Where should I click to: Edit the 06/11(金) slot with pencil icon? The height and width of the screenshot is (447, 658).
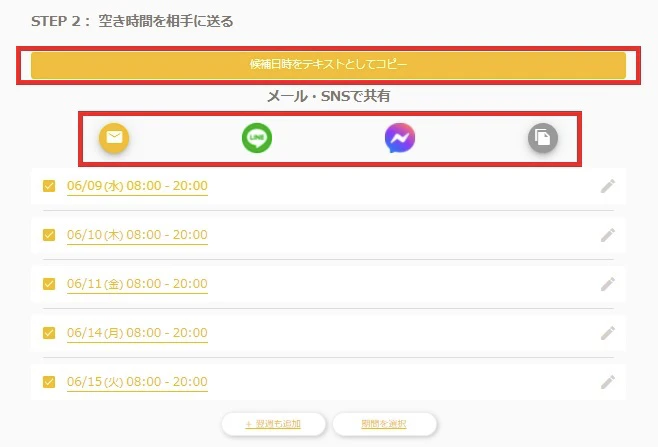(x=607, y=284)
